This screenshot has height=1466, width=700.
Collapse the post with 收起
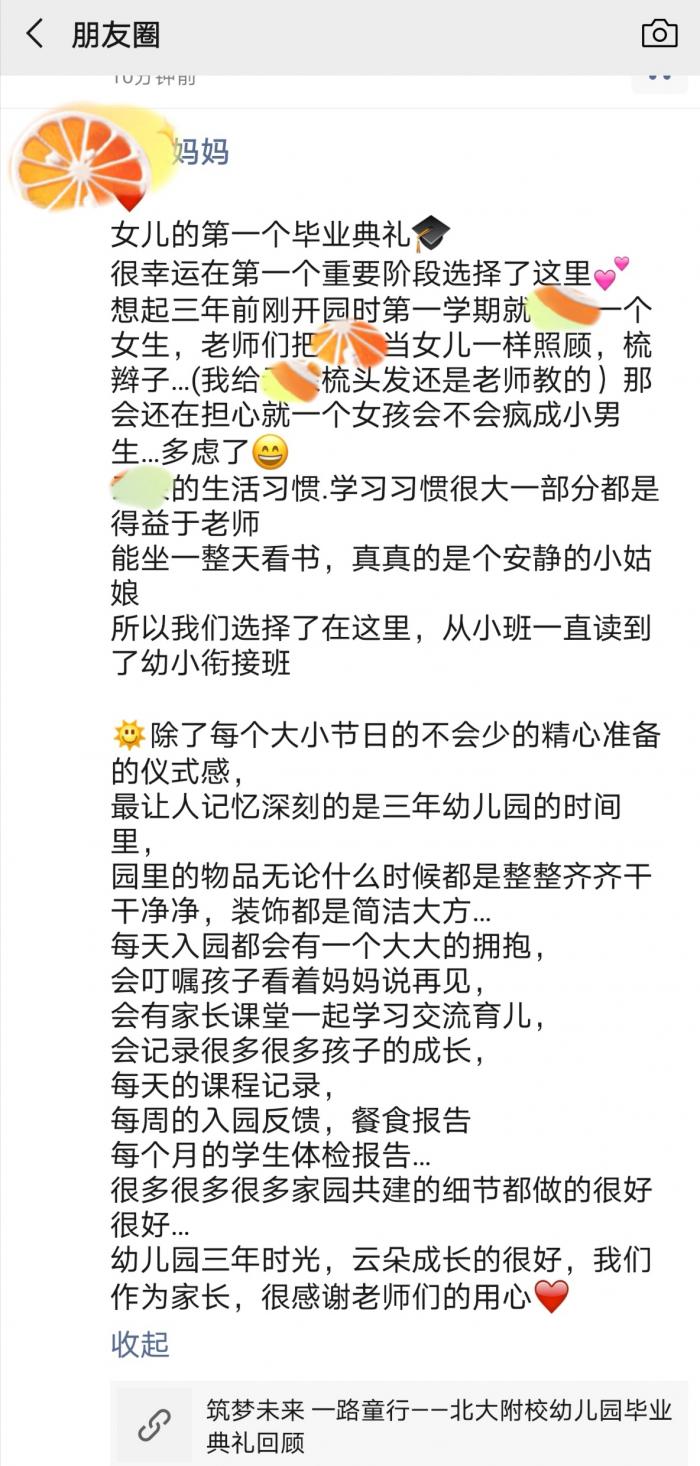[x=140, y=1344]
